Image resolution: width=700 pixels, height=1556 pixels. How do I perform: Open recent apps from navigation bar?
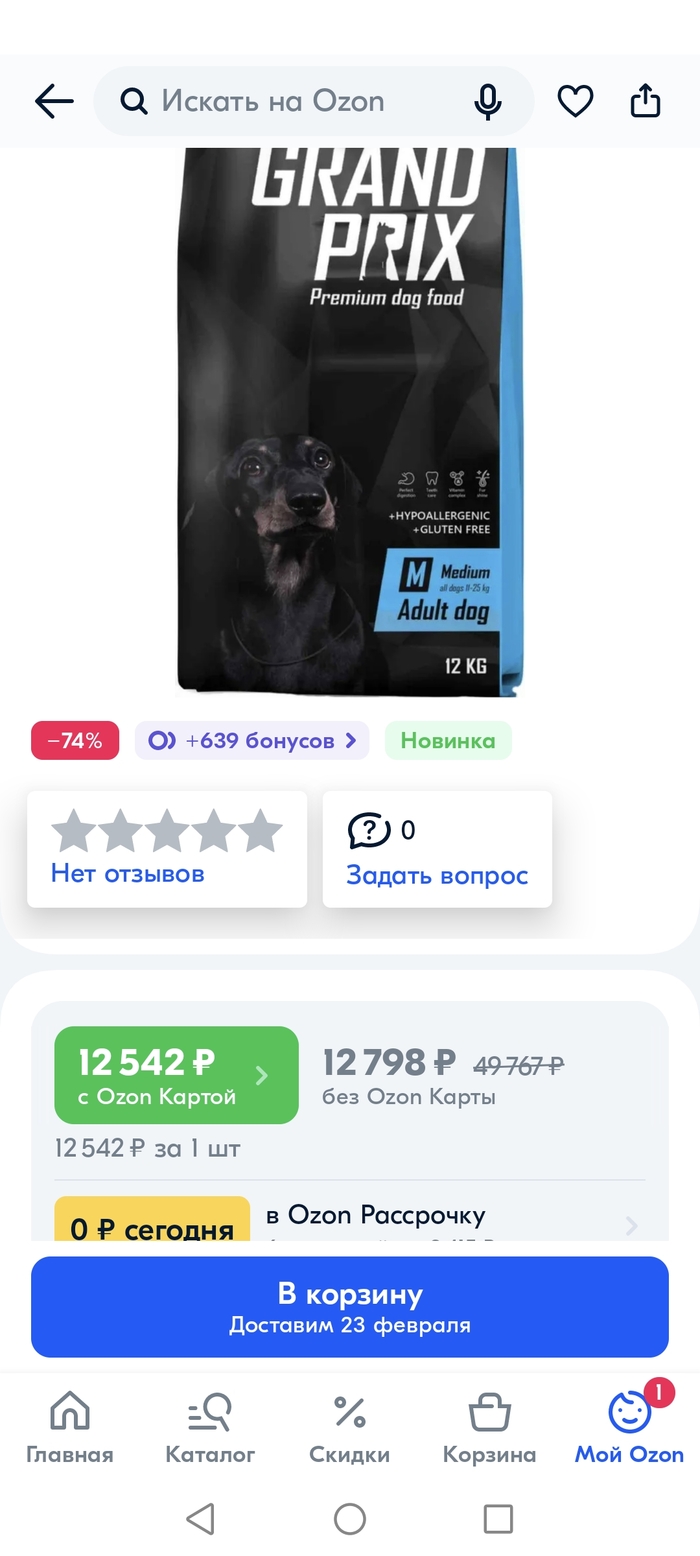(498, 1519)
